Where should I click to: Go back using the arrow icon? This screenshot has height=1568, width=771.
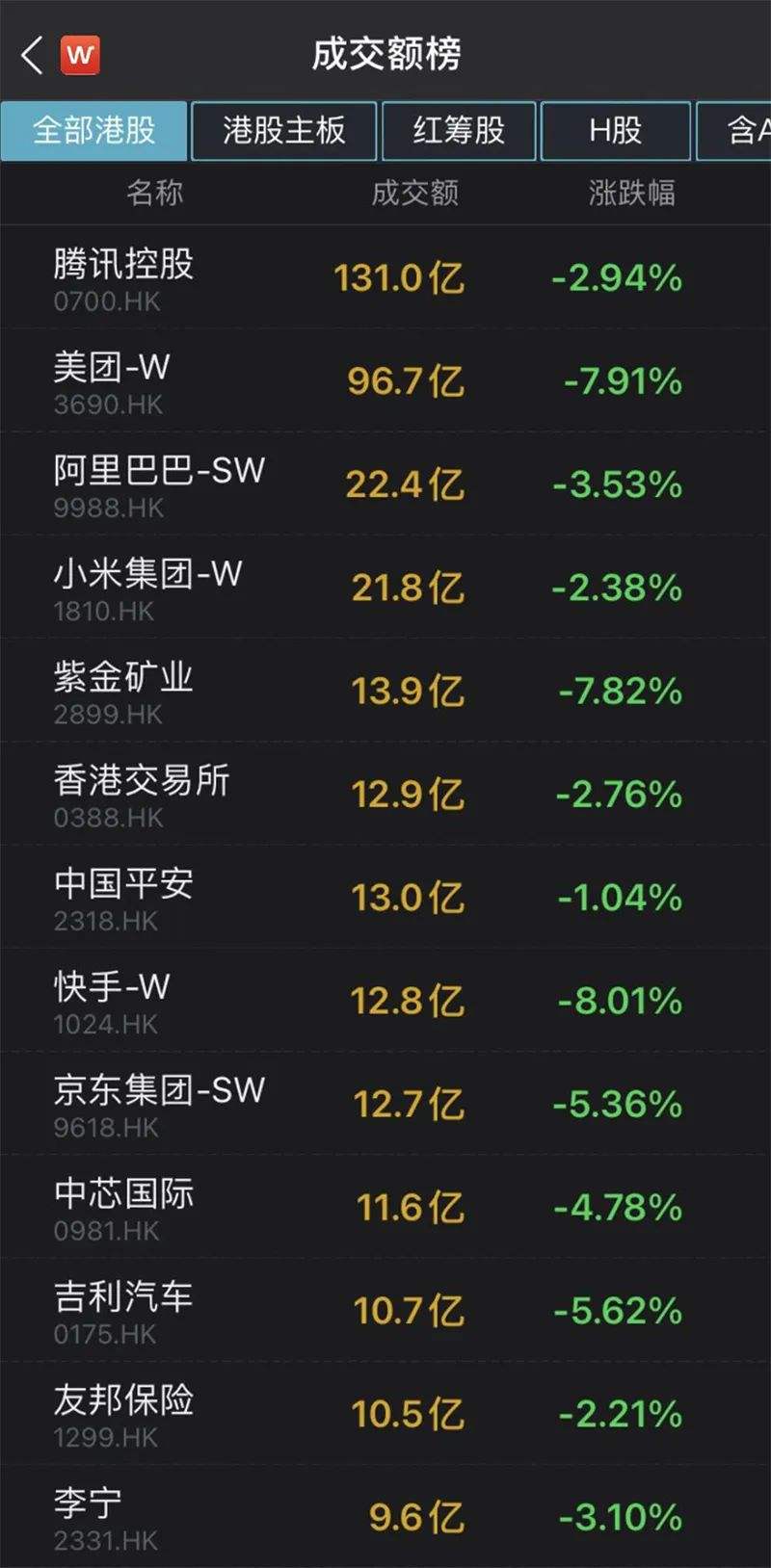tap(32, 55)
